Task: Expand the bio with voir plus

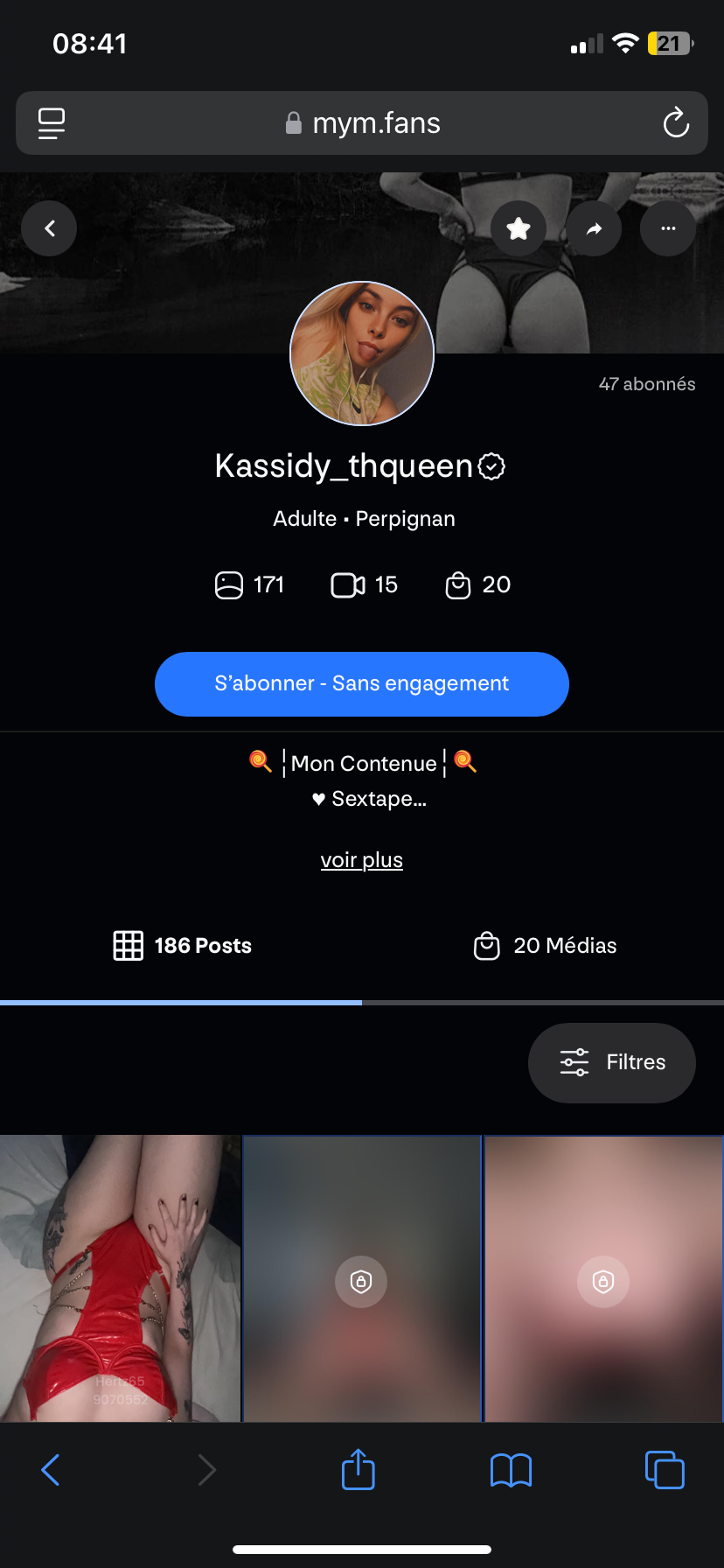Action: 362,860
